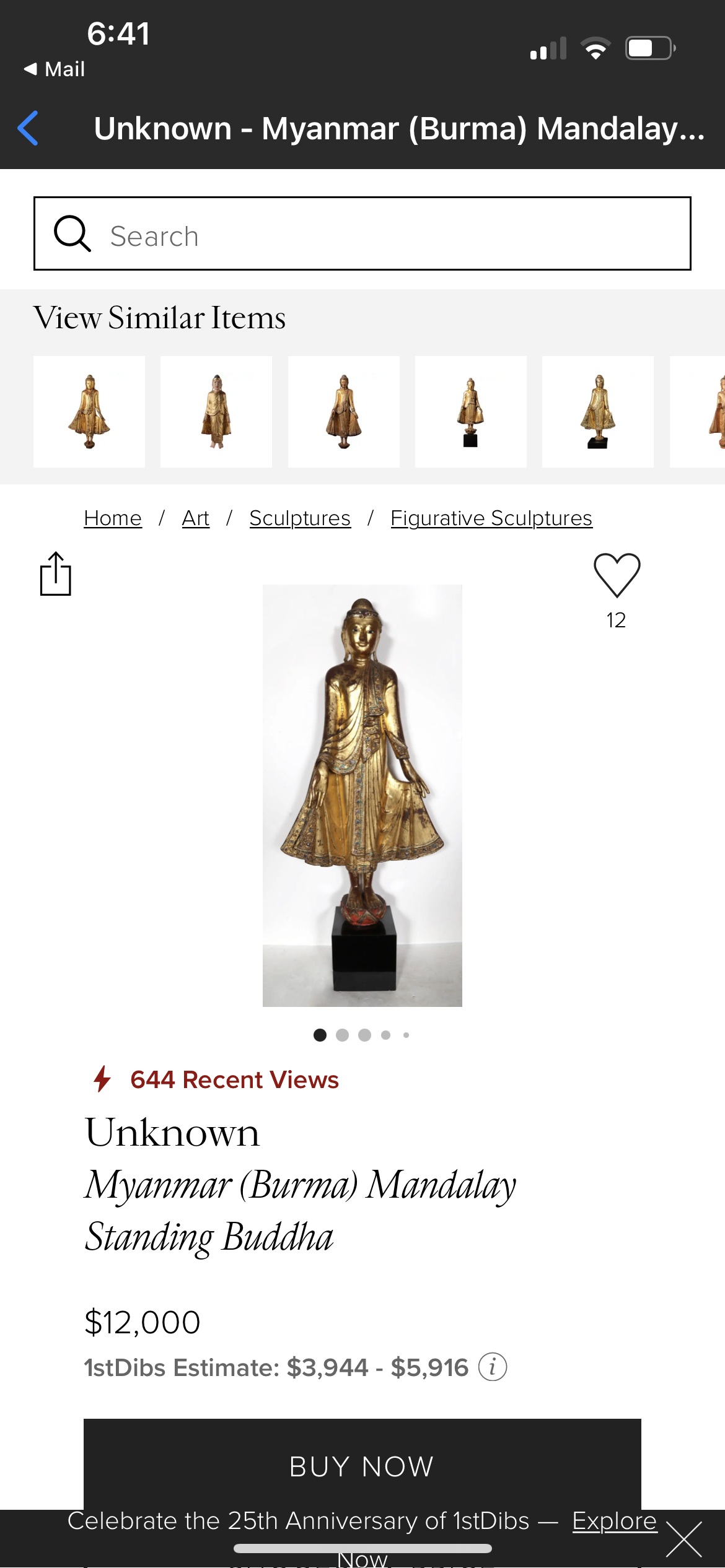Open the Home breadcrumb link

coord(113,518)
